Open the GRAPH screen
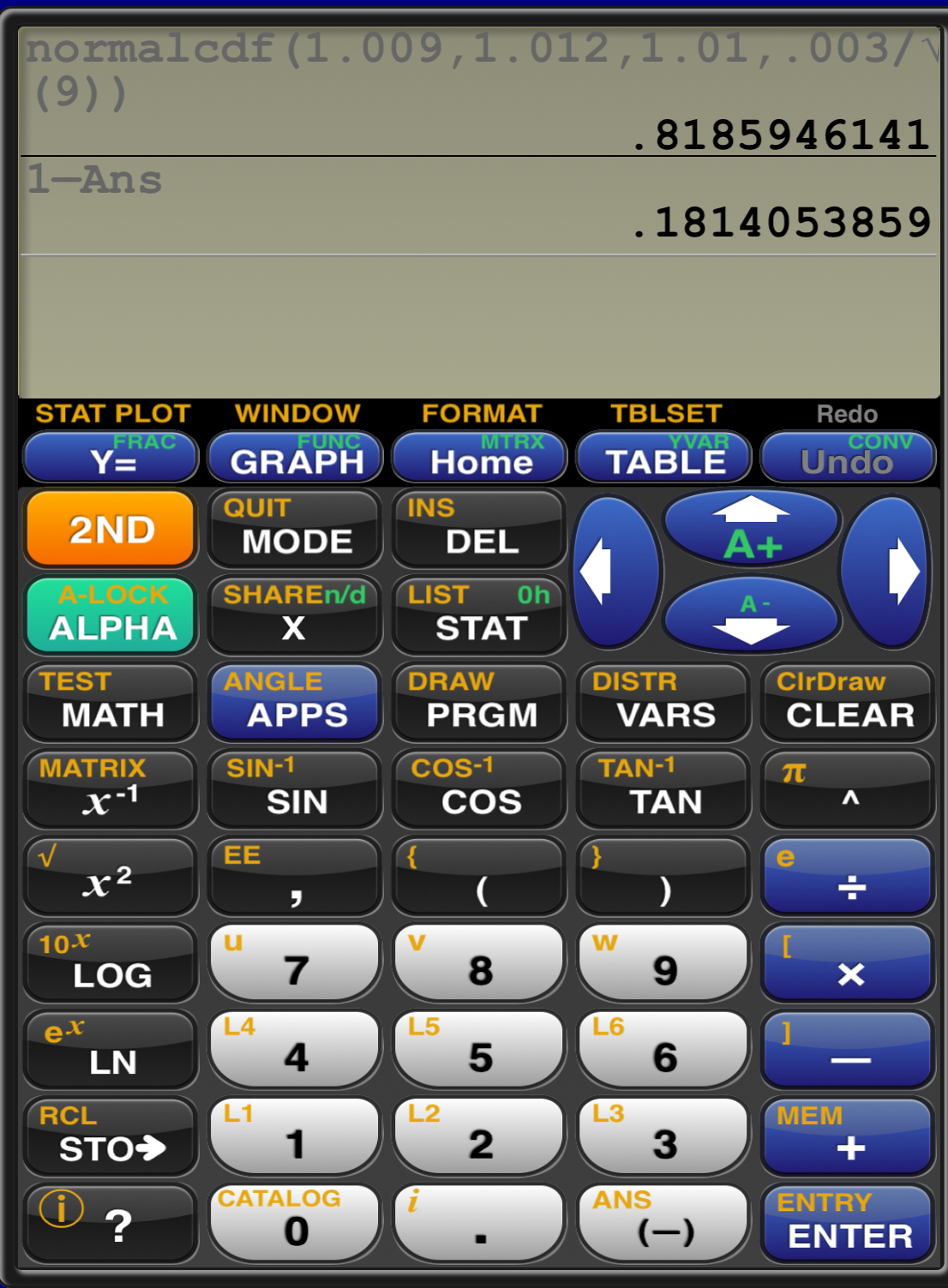948x1288 pixels. 296,458
